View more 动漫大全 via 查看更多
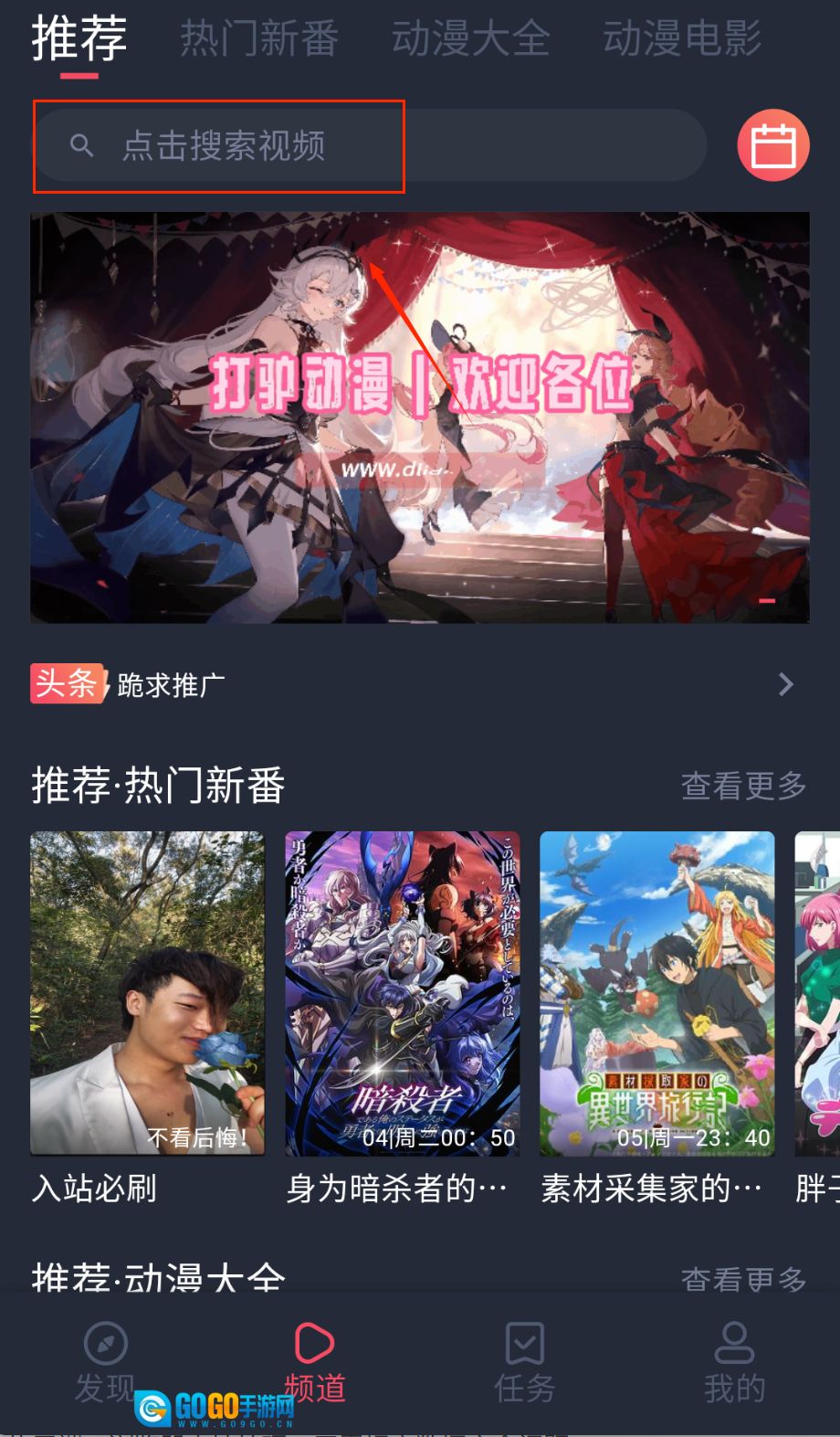 pos(743,1278)
